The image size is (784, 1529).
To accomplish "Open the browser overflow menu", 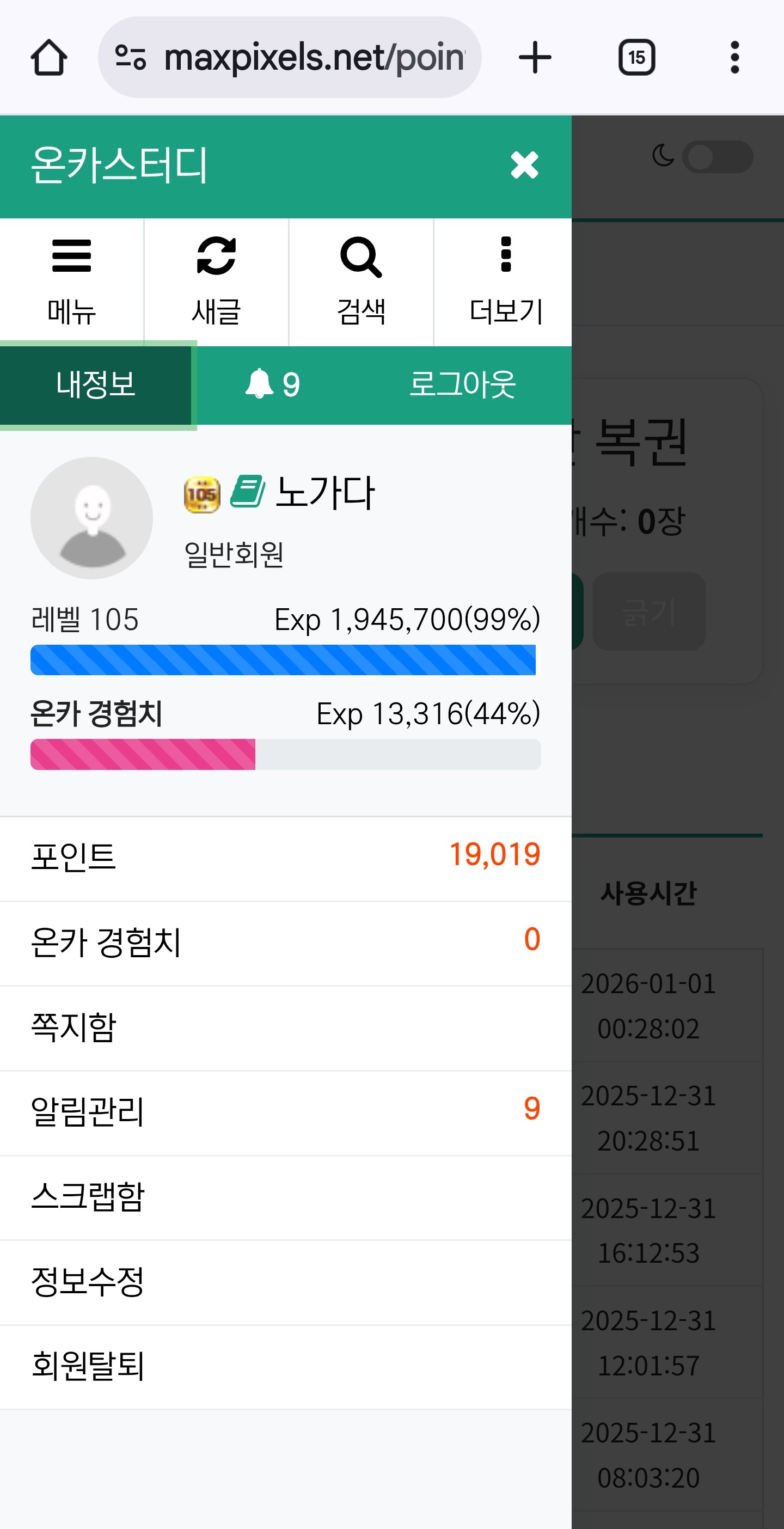I will pyautogui.click(x=734, y=58).
